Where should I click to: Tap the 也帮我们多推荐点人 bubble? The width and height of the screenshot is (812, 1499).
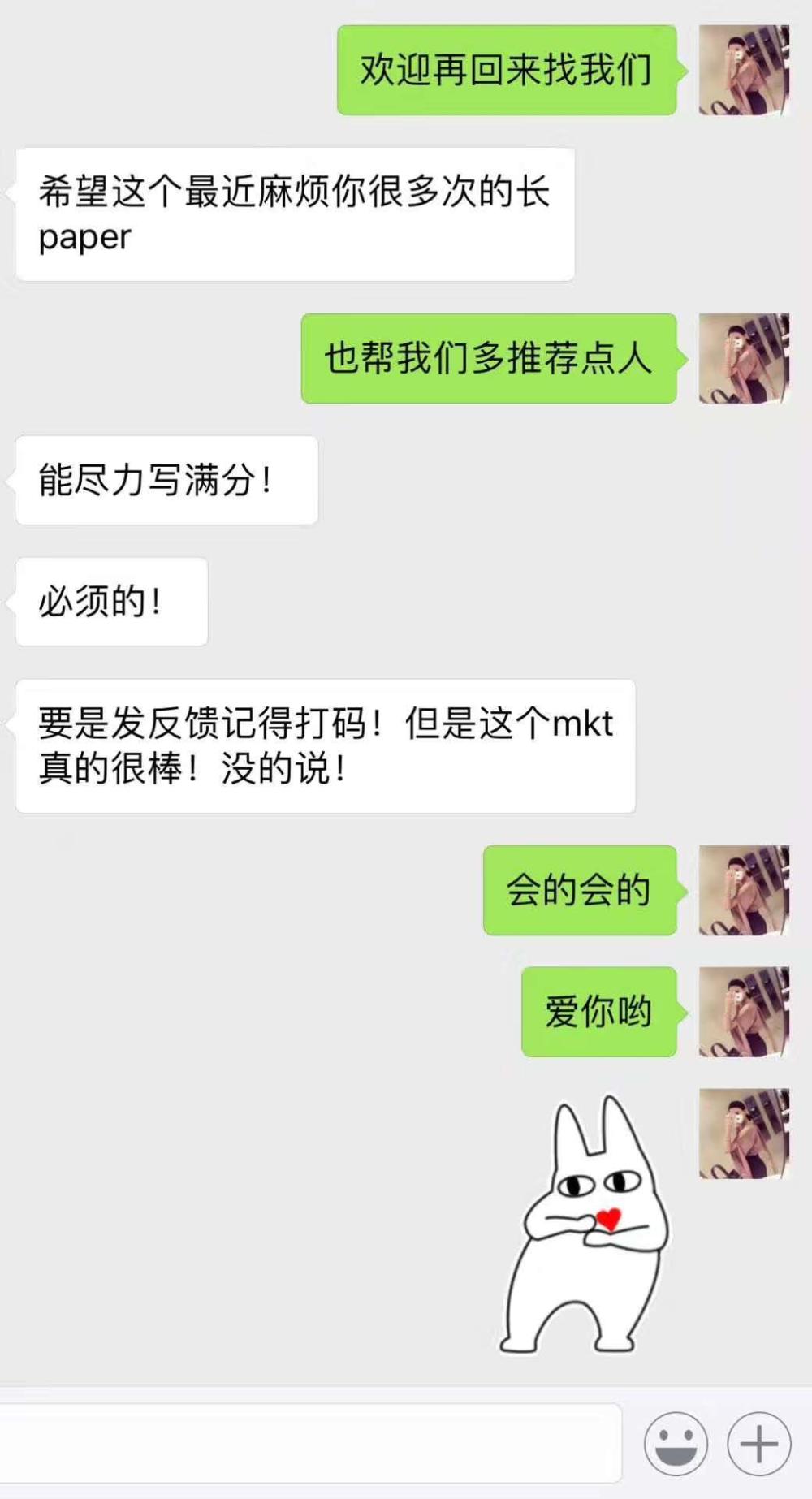491,360
